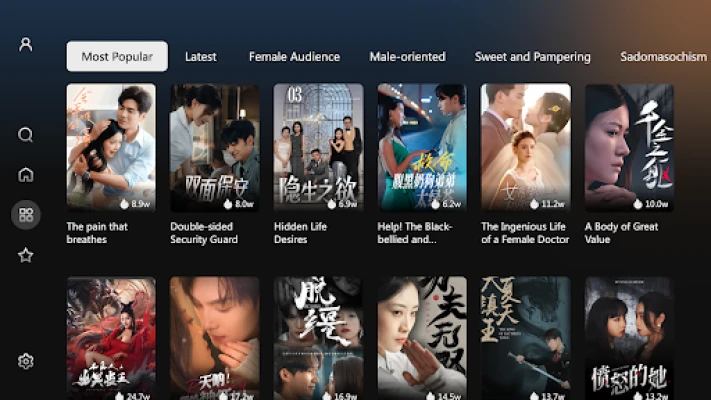Switch to Female Audience tab
The width and height of the screenshot is (711, 400).
pos(294,57)
